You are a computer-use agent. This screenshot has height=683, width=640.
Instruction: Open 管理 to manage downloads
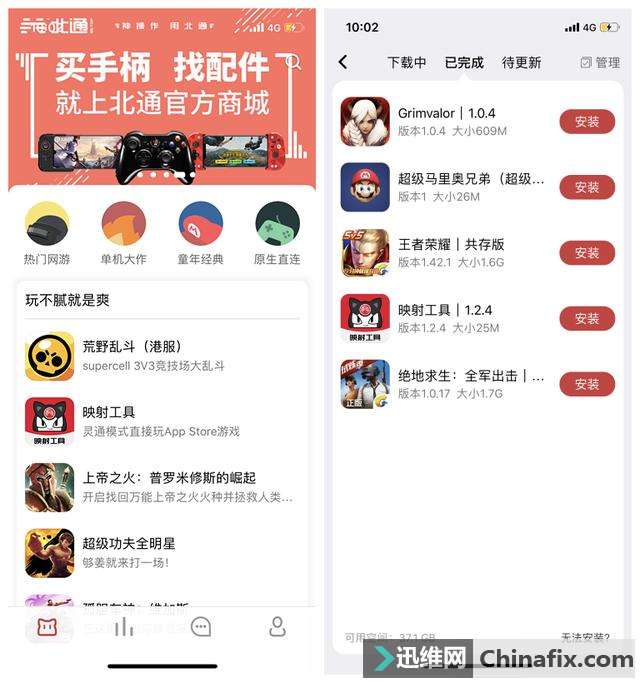pos(600,62)
